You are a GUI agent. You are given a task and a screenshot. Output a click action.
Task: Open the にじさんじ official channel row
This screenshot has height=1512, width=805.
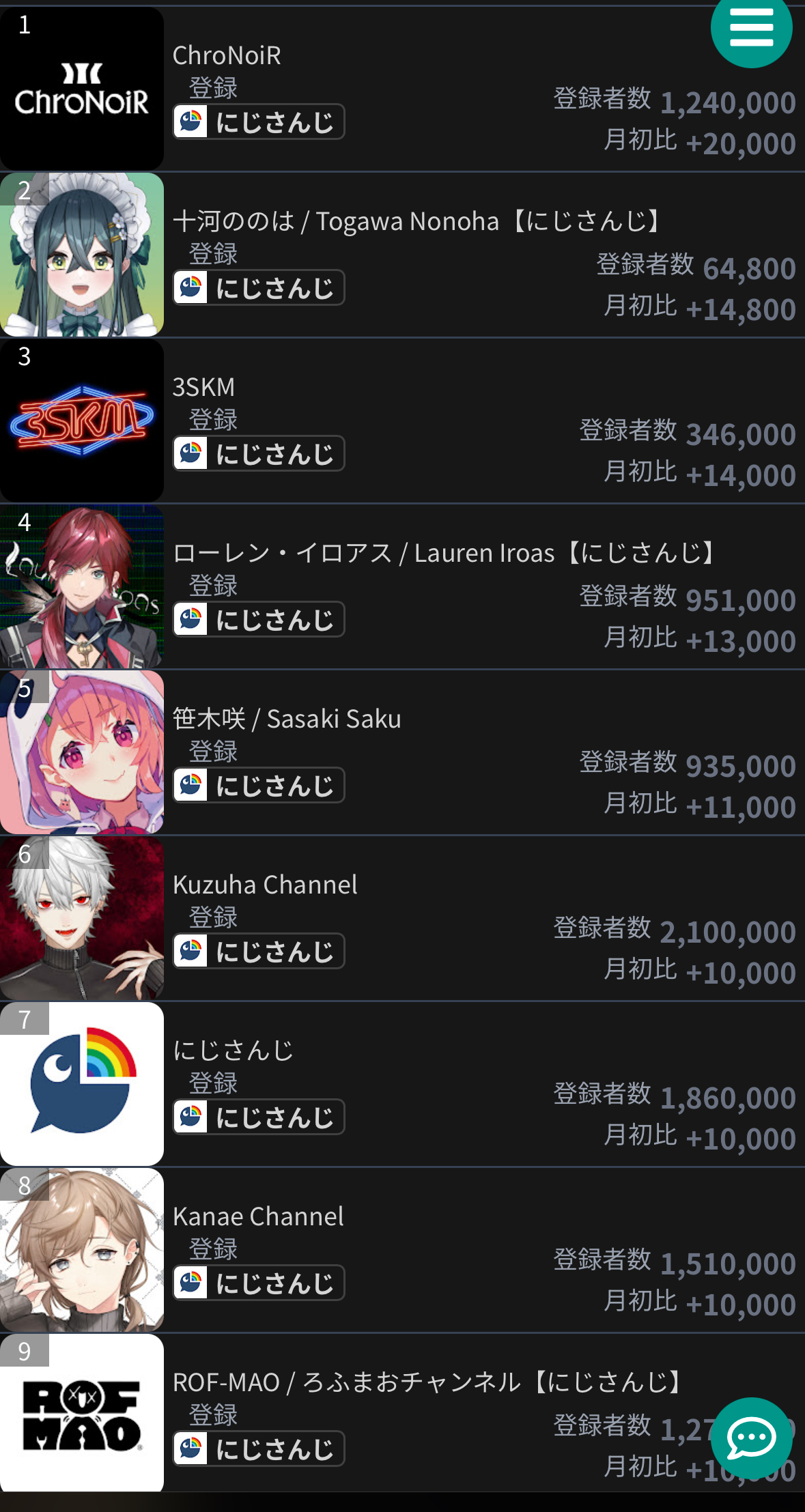[x=234, y=1051]
